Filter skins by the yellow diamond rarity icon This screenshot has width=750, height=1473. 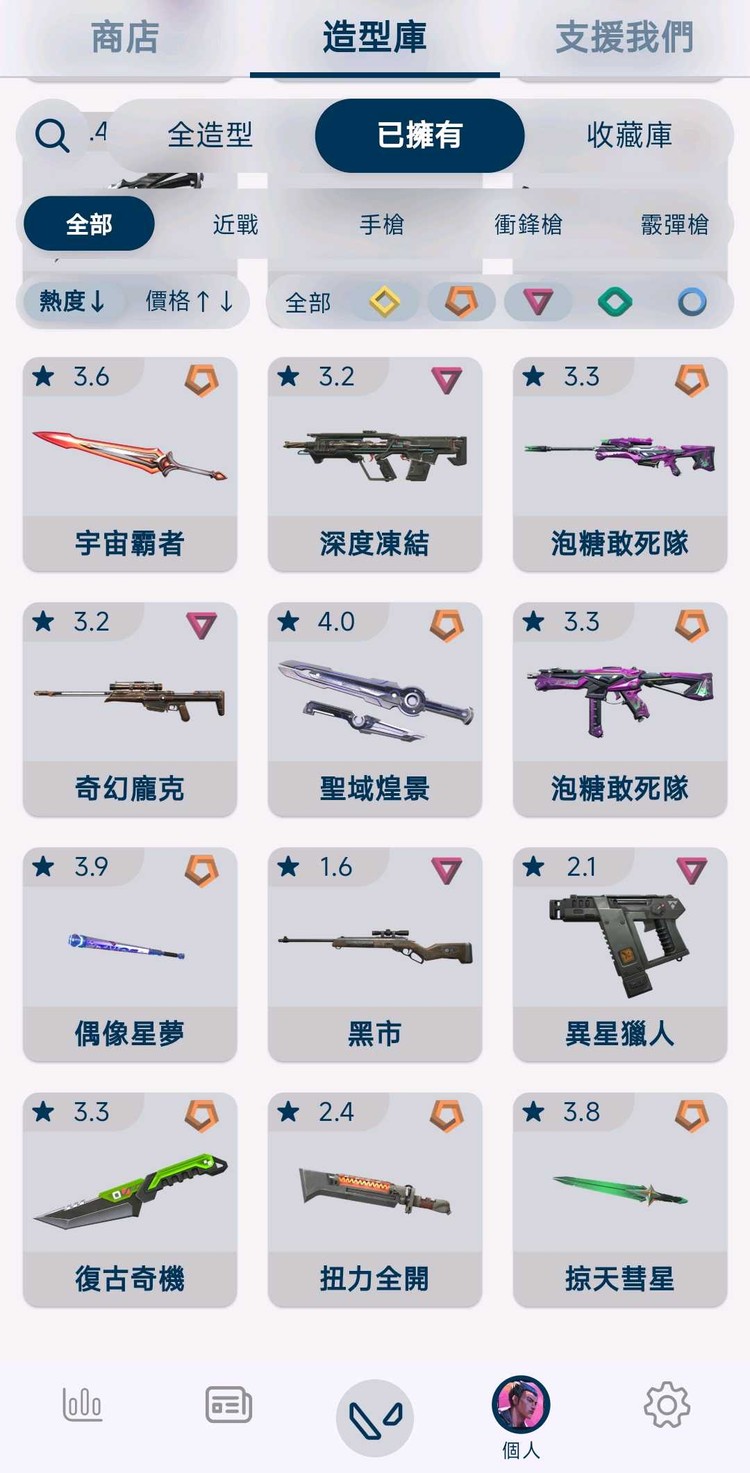coord(386,302)
